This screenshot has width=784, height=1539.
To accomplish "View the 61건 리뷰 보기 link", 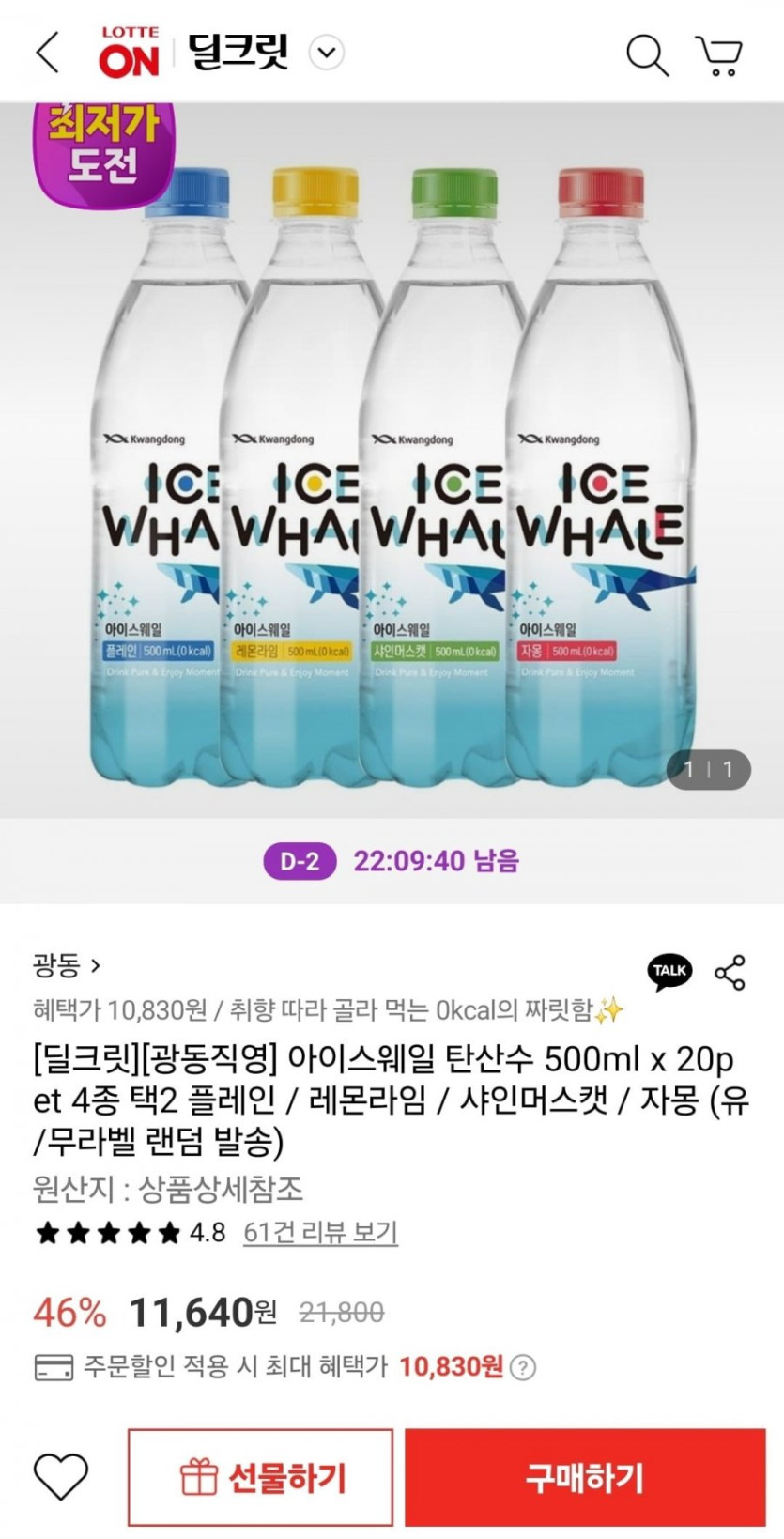I will click(320, 1232).
